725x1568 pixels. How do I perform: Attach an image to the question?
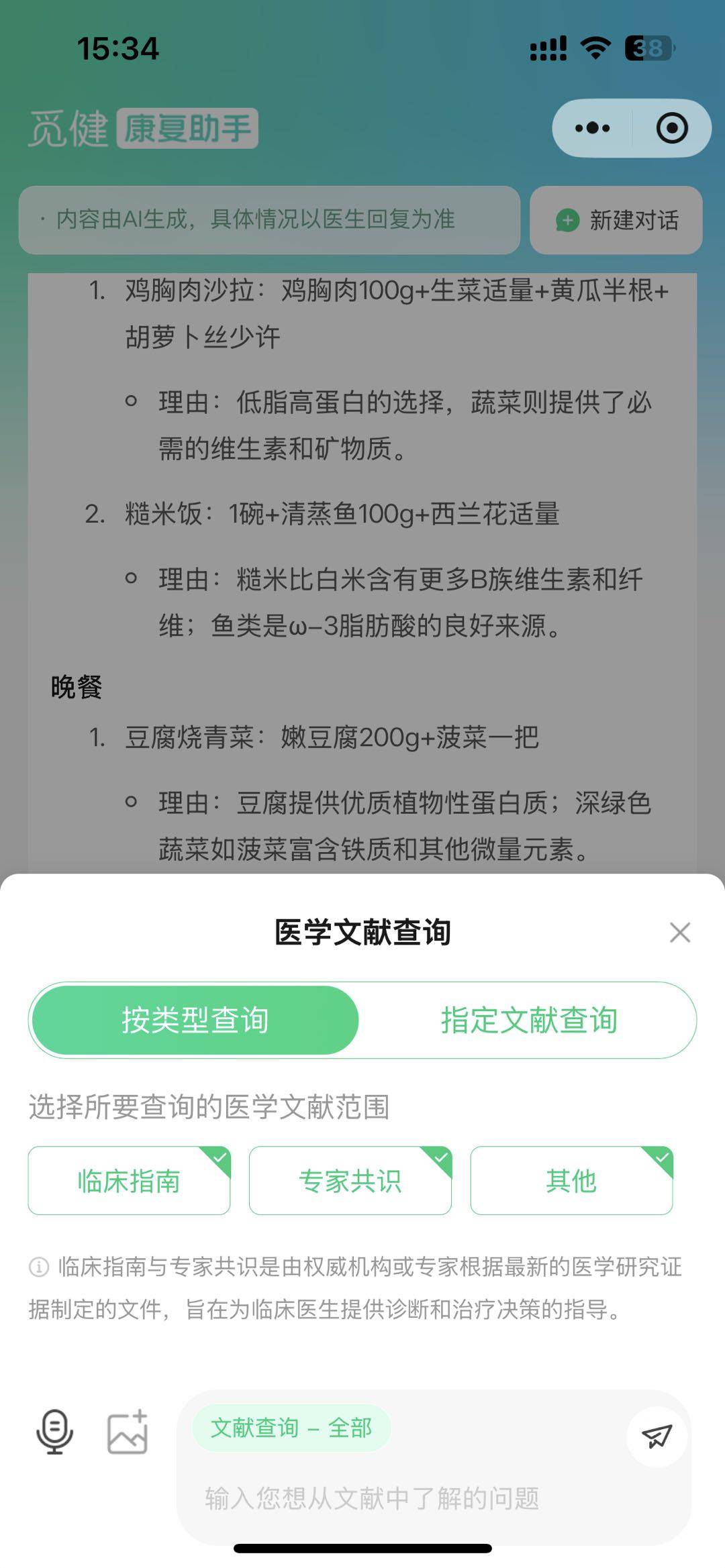128,1431
